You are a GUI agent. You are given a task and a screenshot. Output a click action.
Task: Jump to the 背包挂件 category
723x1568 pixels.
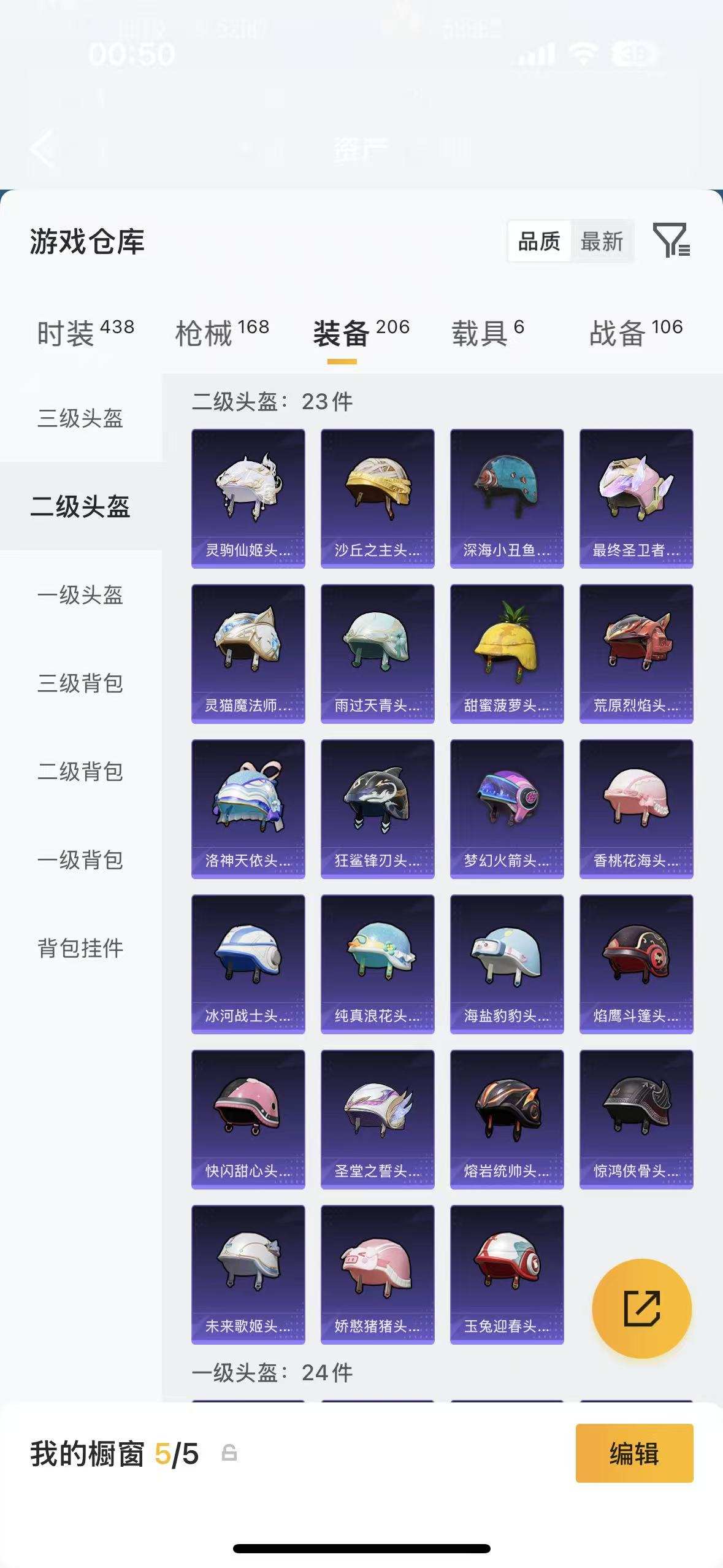pos(80,948)
